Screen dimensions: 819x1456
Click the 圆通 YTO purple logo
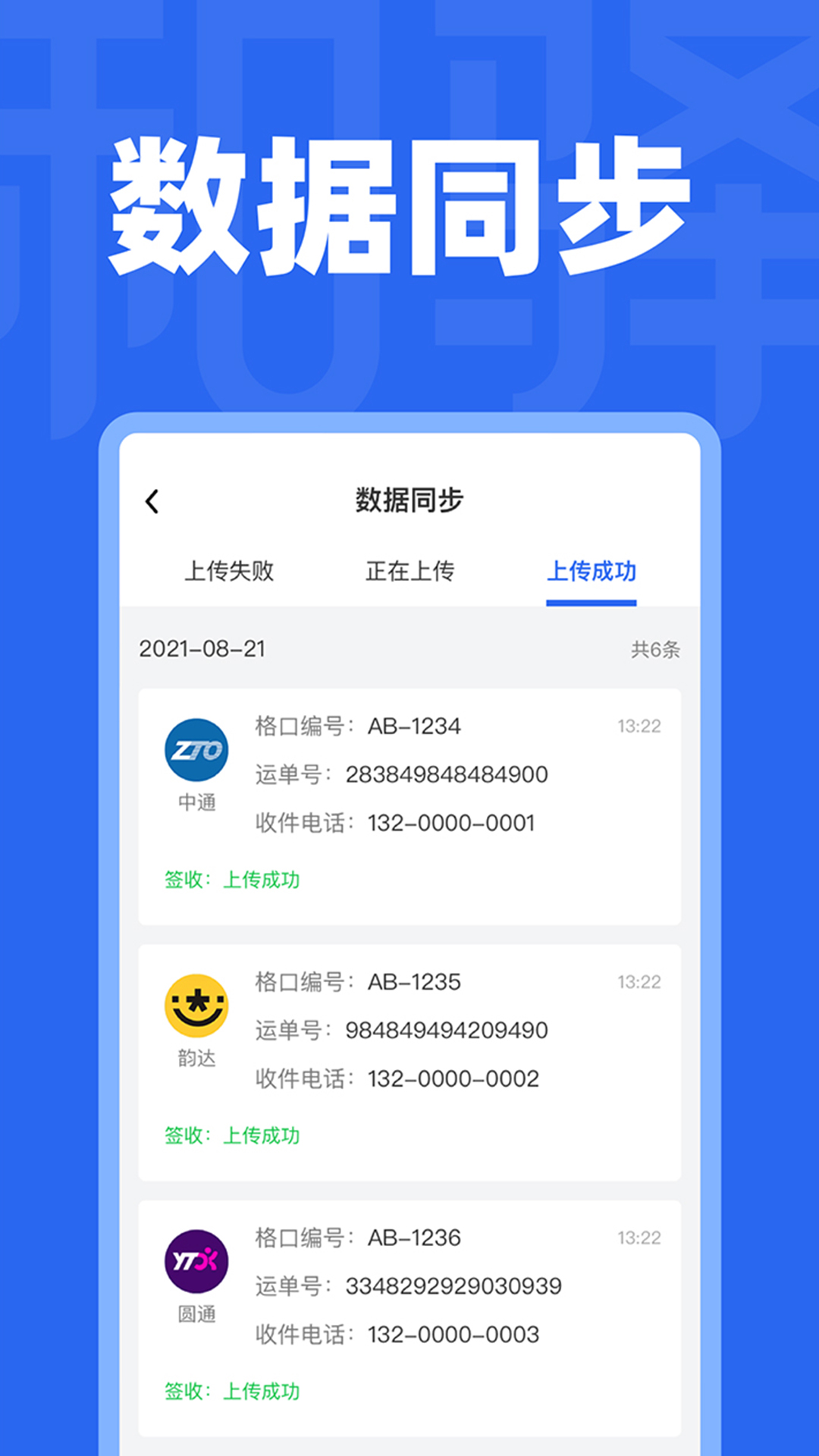[196, 1261]
